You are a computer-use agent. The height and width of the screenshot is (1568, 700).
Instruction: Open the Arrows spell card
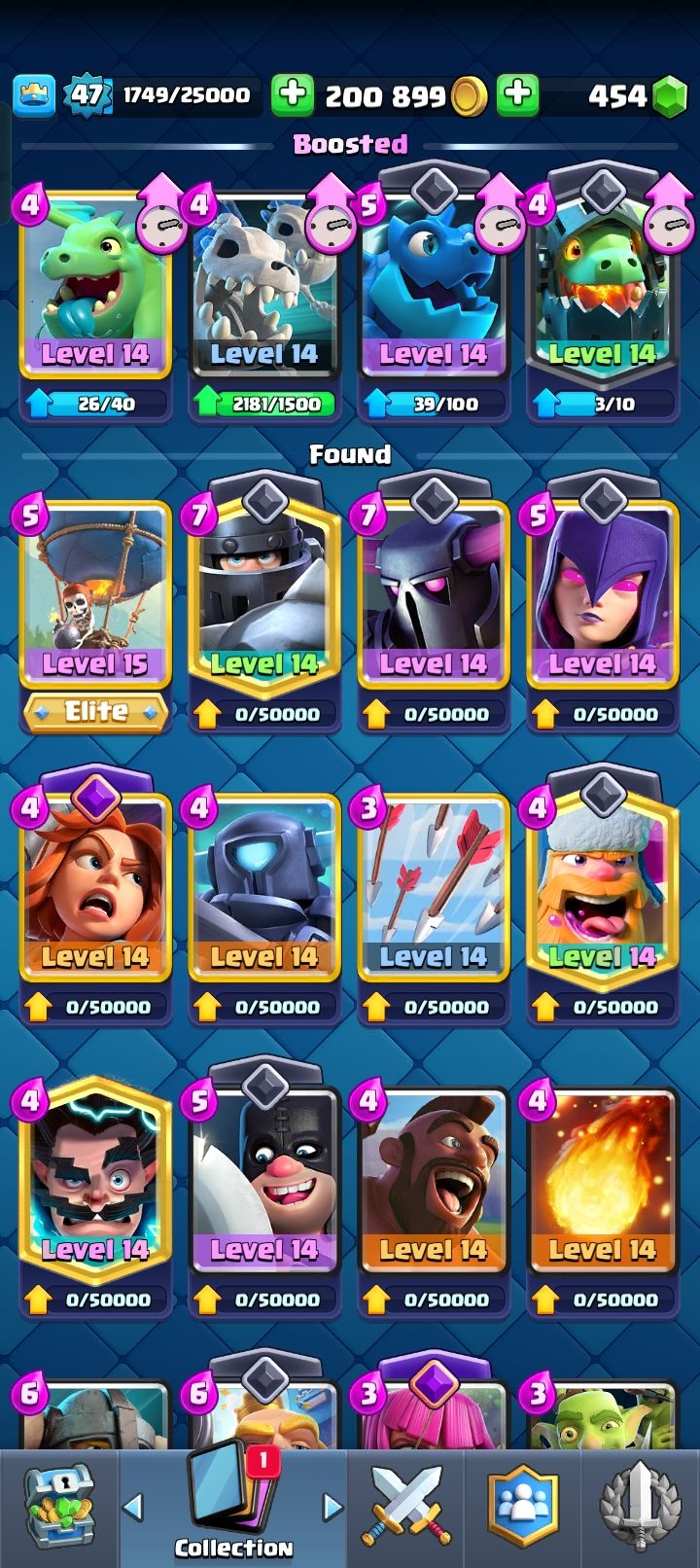pyautogui.click(x=433, y=887)
